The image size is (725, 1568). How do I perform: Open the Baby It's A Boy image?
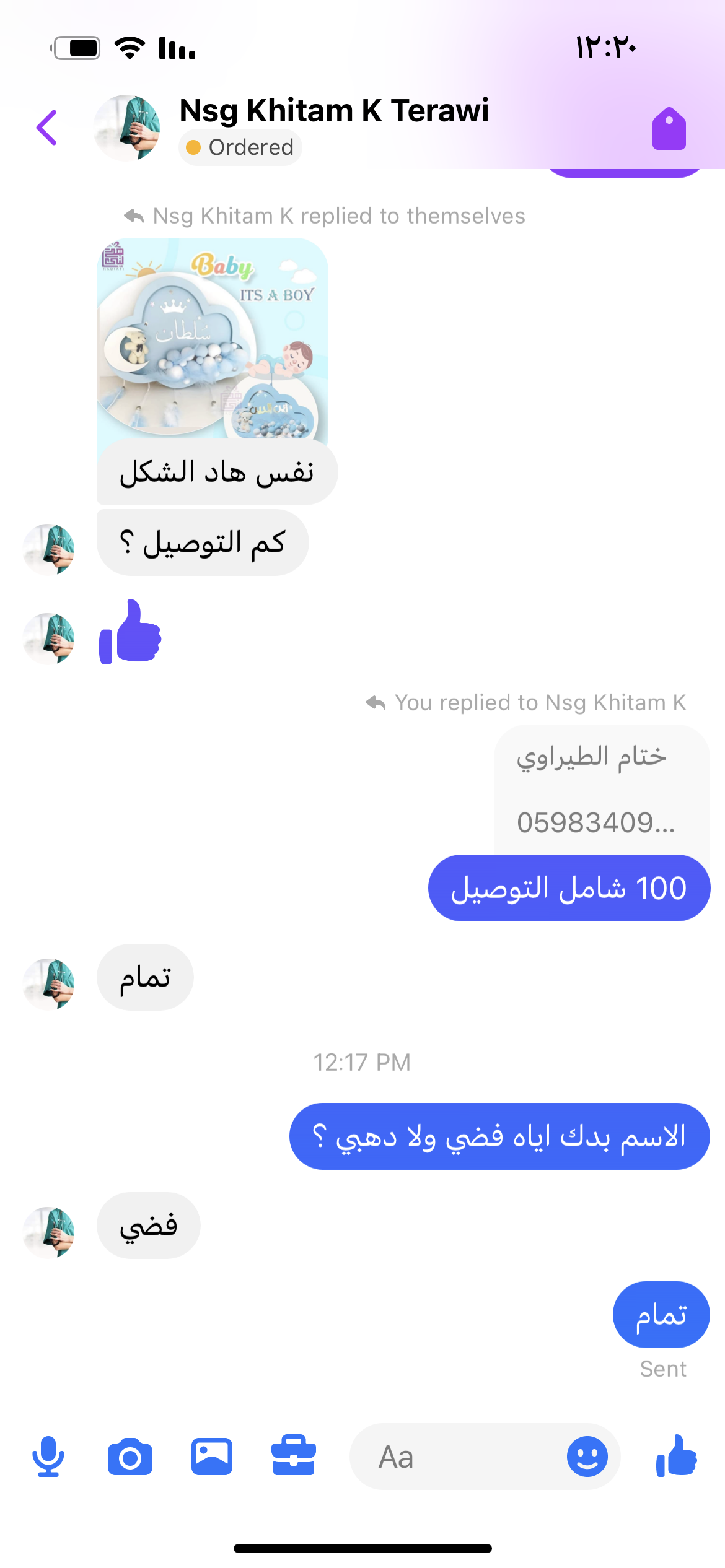pyautogui.click(x=212, y=339)
